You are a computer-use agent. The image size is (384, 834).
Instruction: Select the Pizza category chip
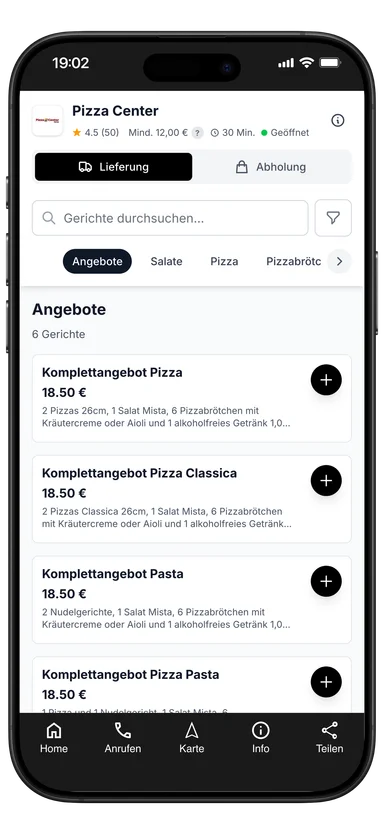[224, 261]
